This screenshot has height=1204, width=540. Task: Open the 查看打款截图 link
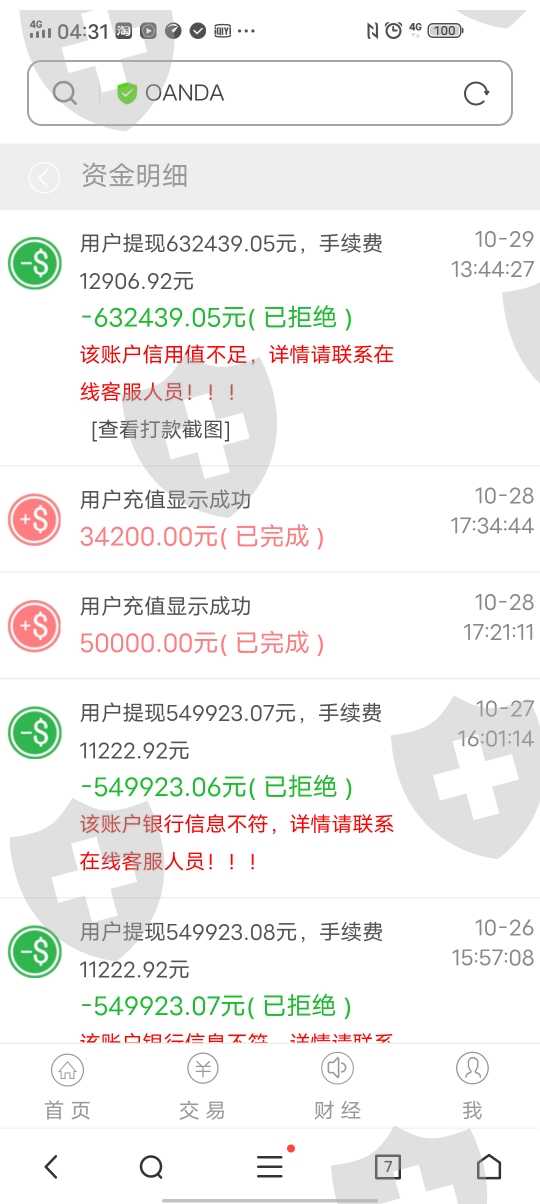pyautogui.click(x=161, y=430)
